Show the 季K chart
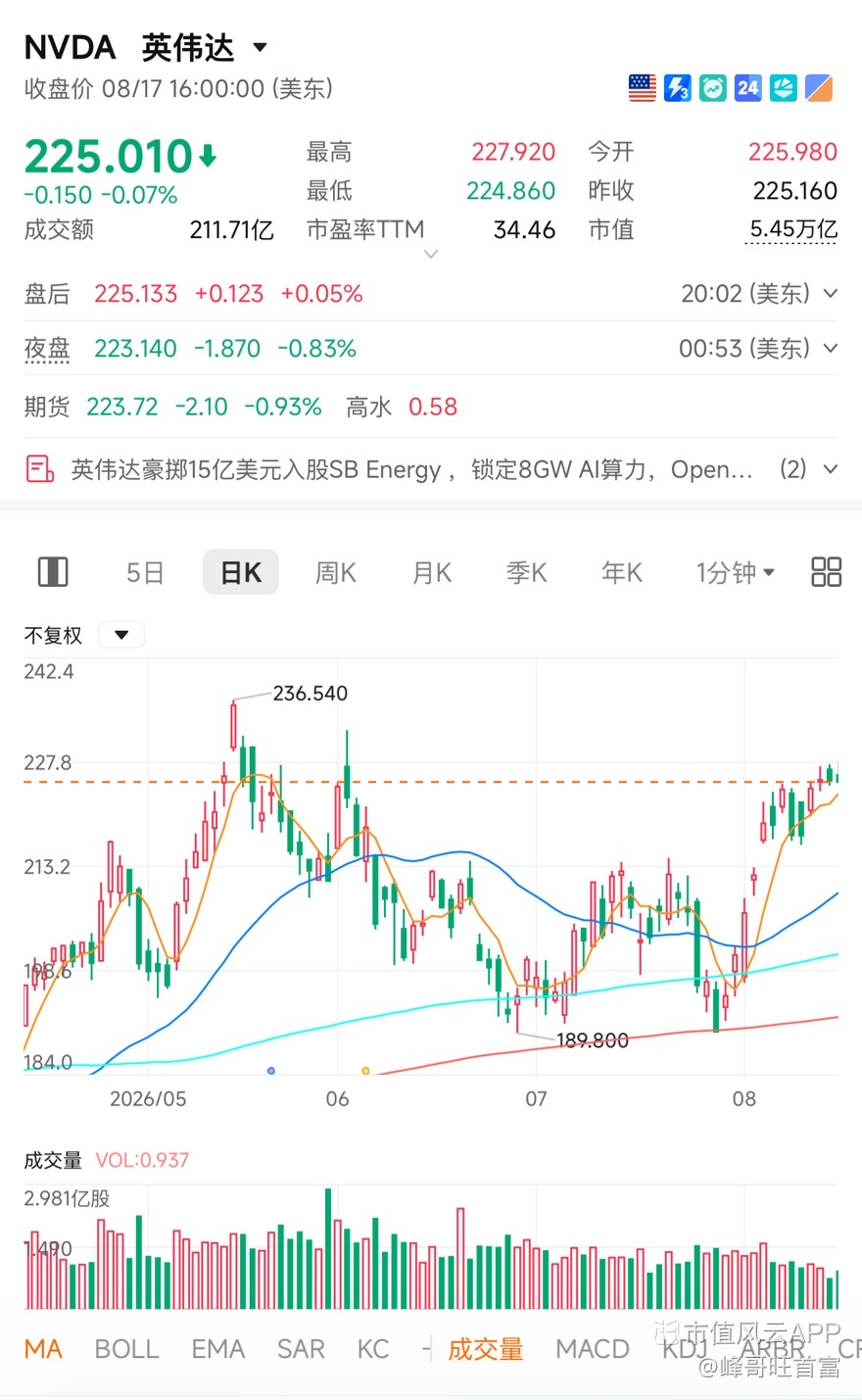Image resolution: width=862 pixels, height=1400 pixels. 527,572
